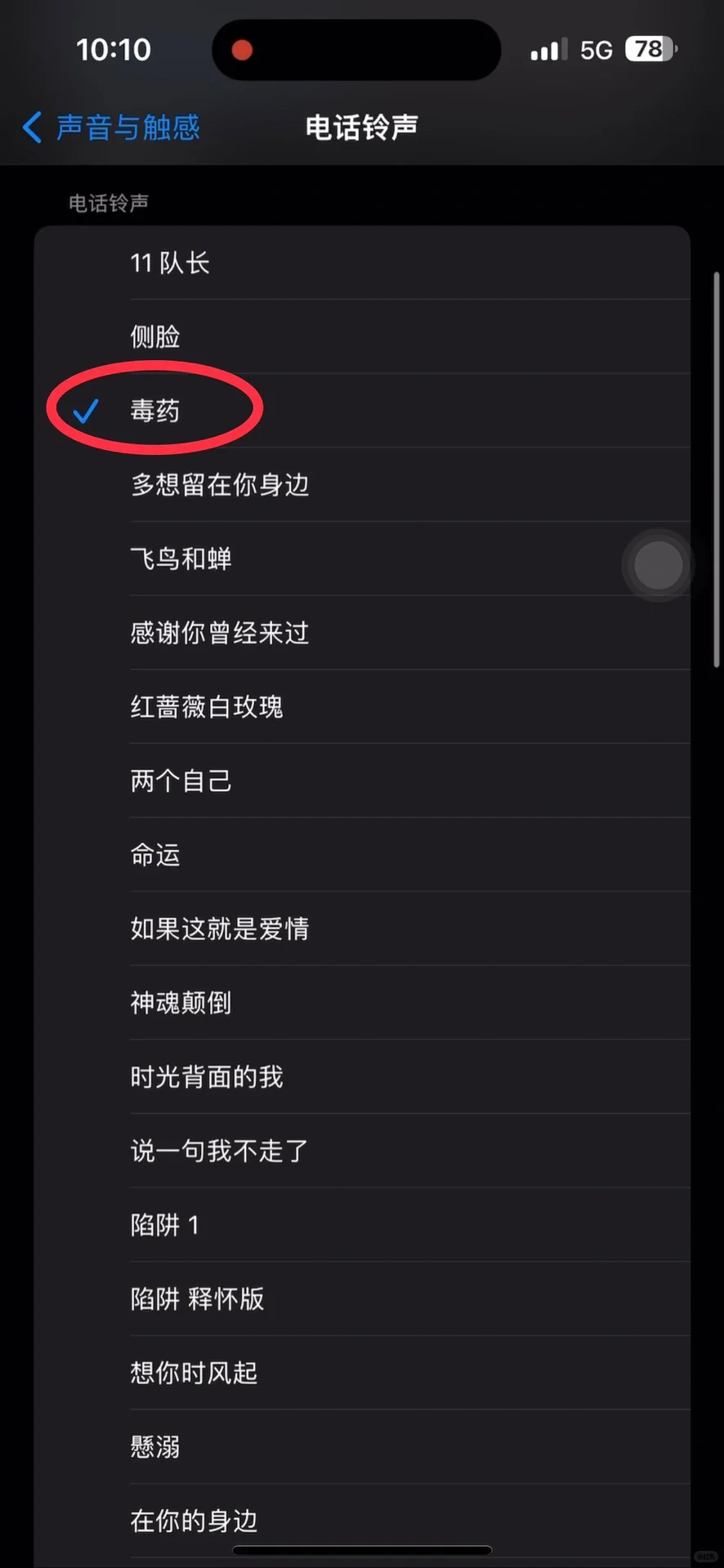The image size is (724, 1568).
Task: Go back to 声音与触感 settings
Action: pos(112,127)
